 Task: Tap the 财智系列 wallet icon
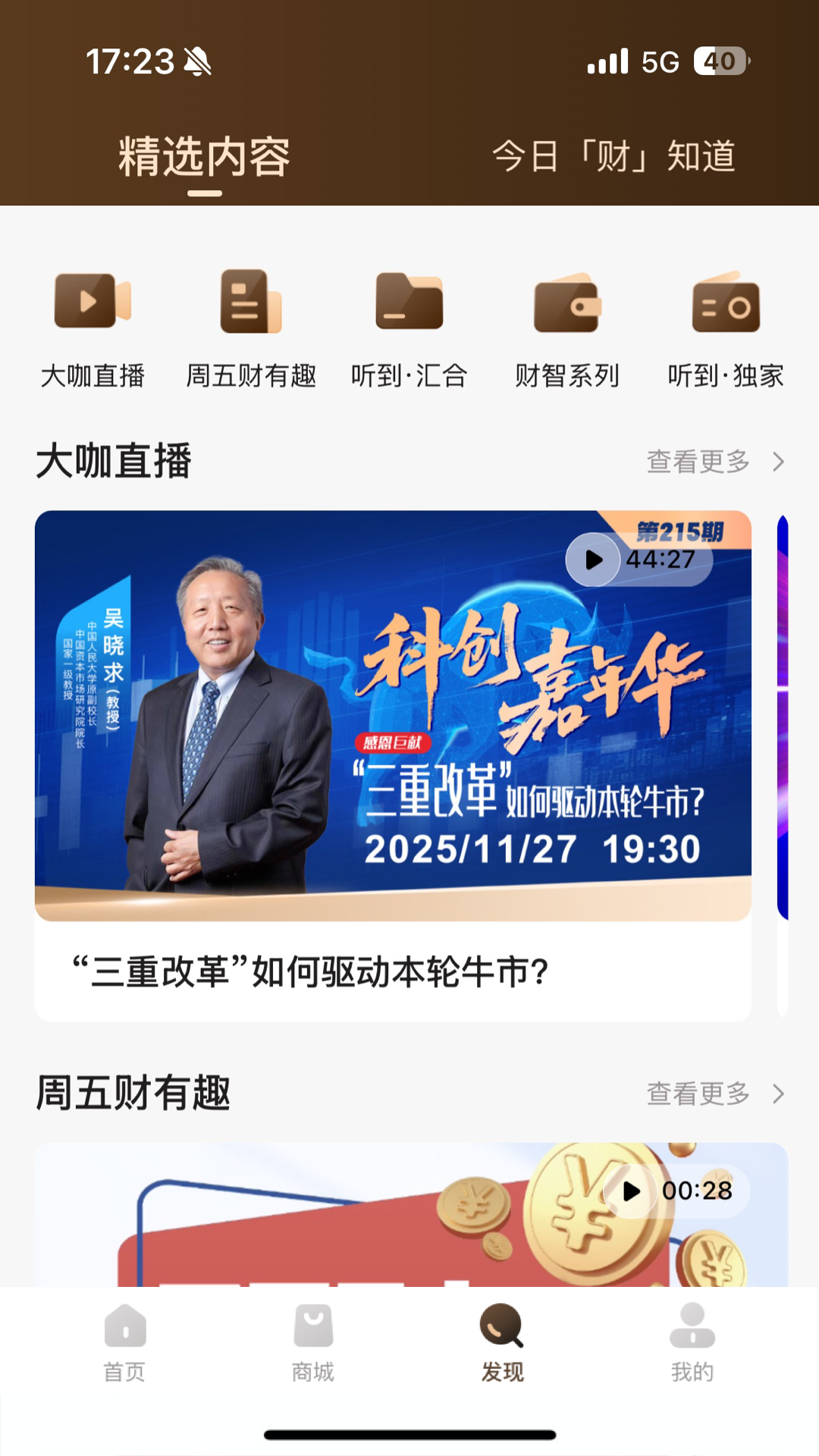click(567, 306)
